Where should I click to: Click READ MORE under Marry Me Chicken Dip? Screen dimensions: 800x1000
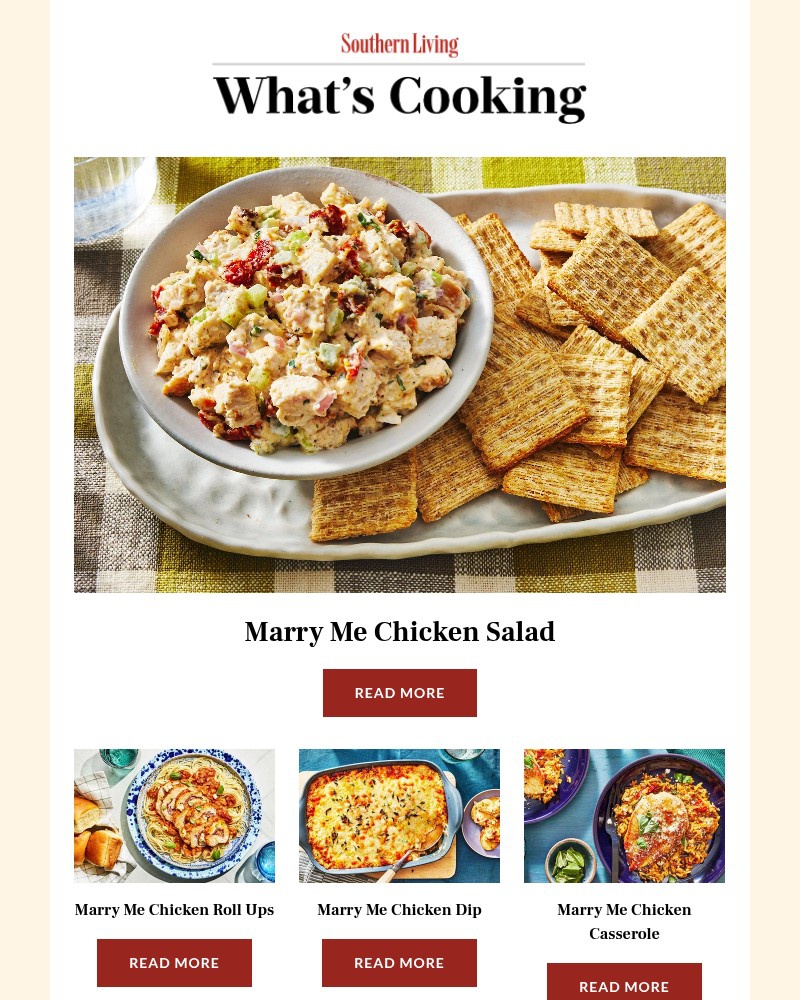[x=399, y=962]
